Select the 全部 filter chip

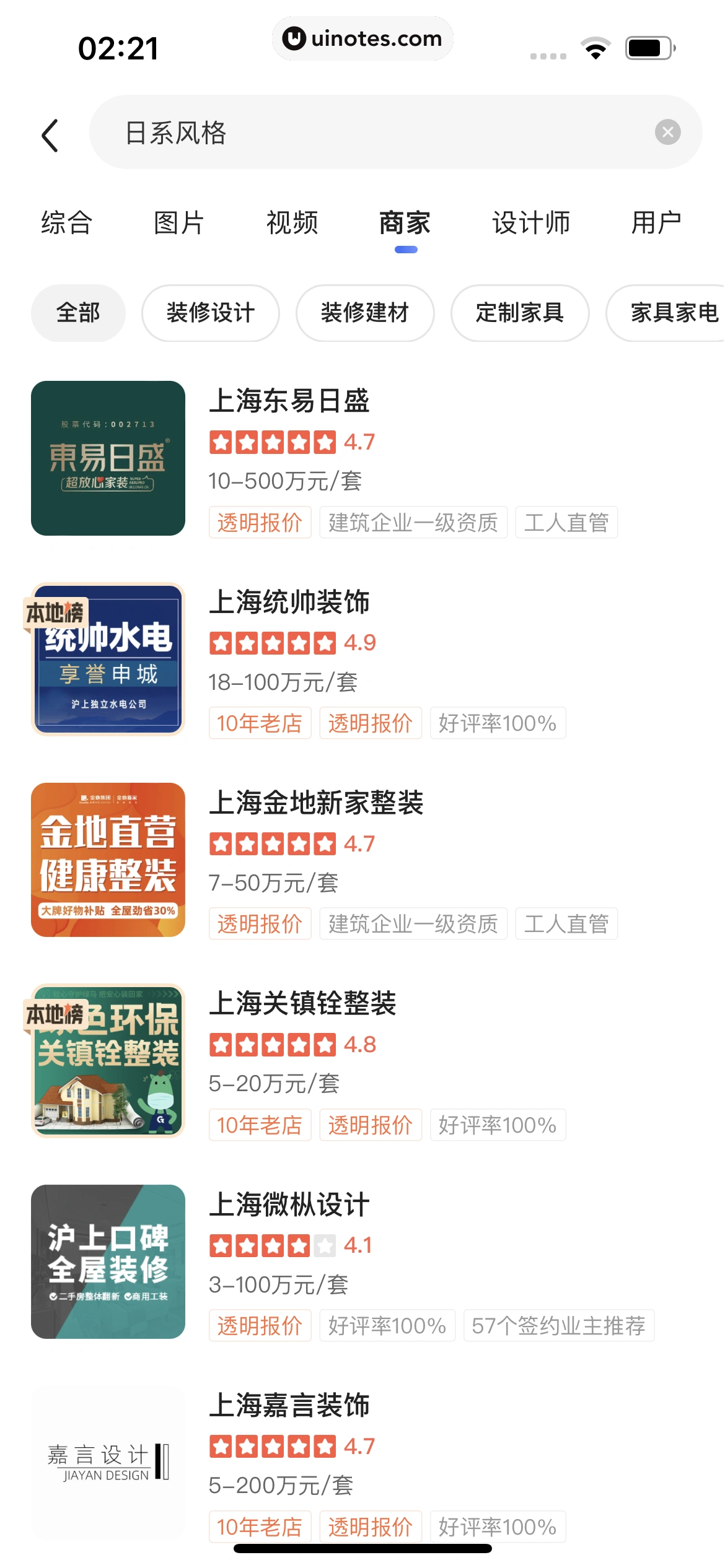(78, 313)
